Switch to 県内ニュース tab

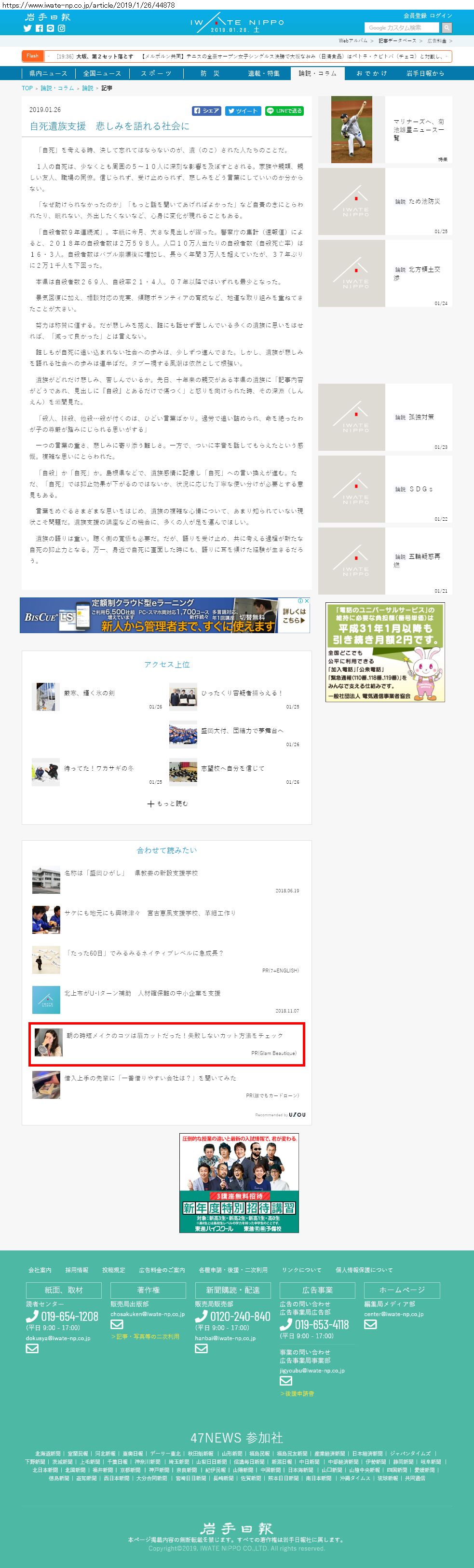pyautogui.click(x=48, y=73)
